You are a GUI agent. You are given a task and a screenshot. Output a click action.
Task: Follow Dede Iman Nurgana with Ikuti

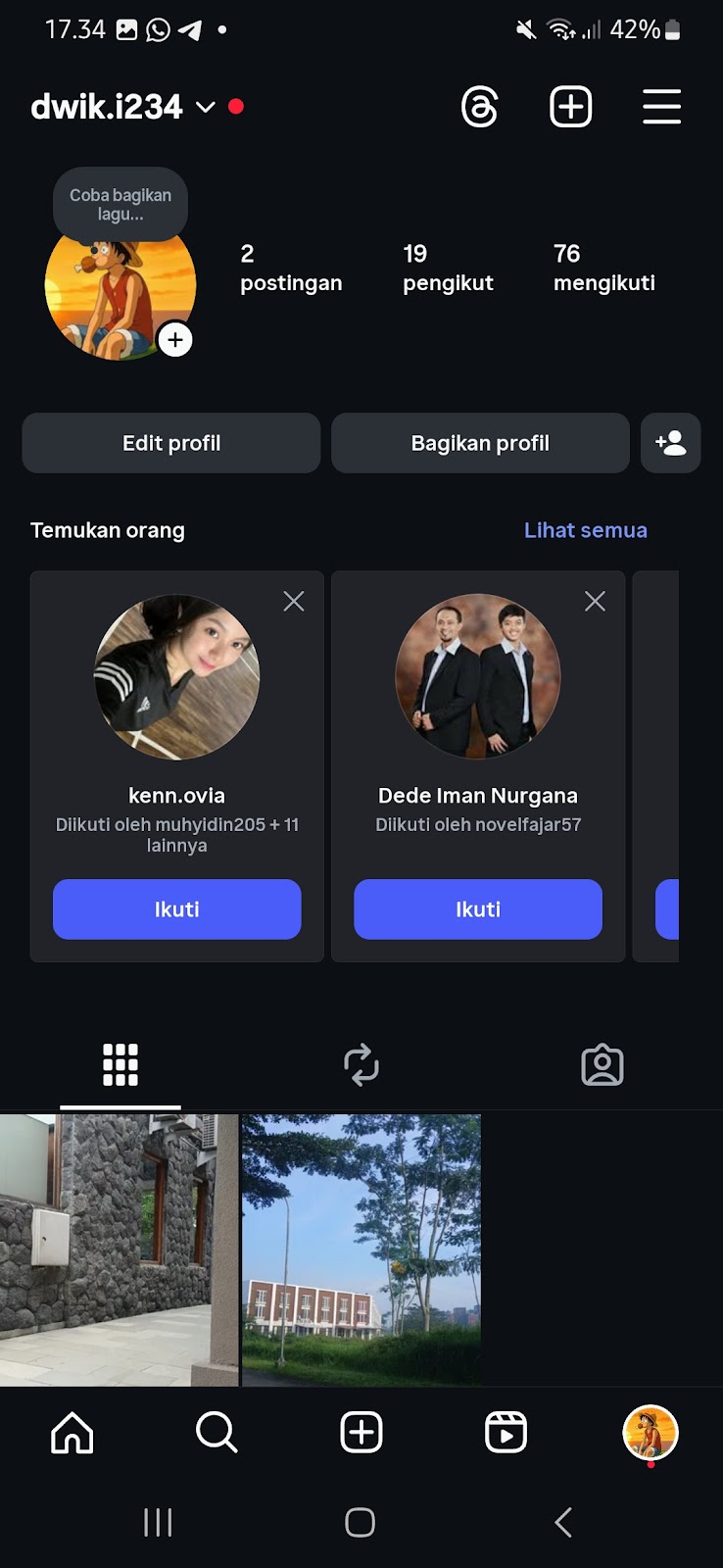478,909
